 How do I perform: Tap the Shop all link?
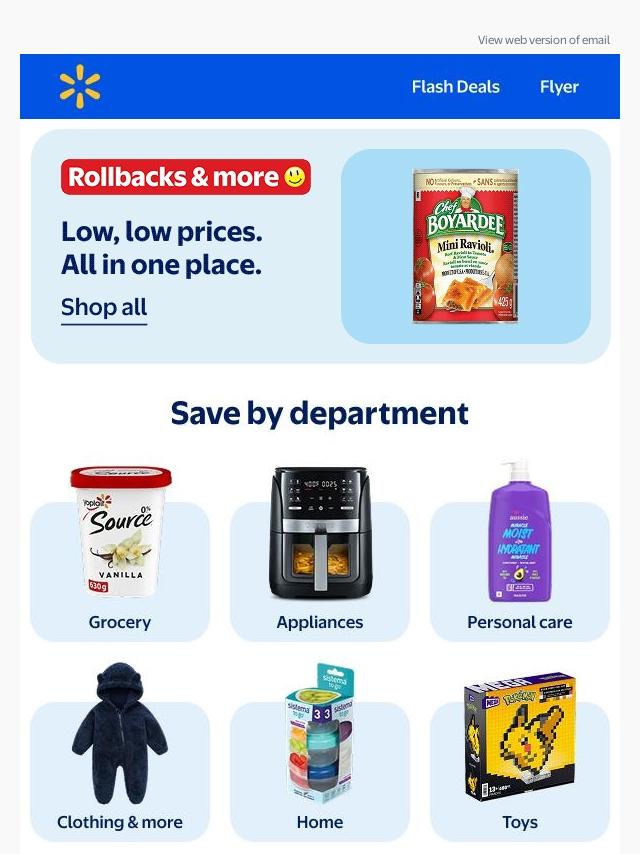(104, 307)
